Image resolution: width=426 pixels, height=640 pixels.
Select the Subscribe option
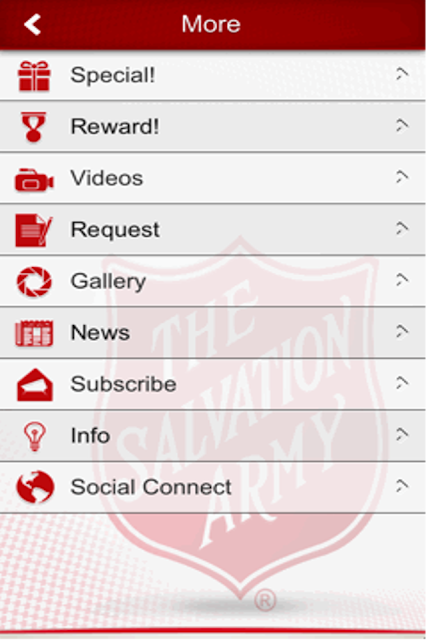coord(213,384)
